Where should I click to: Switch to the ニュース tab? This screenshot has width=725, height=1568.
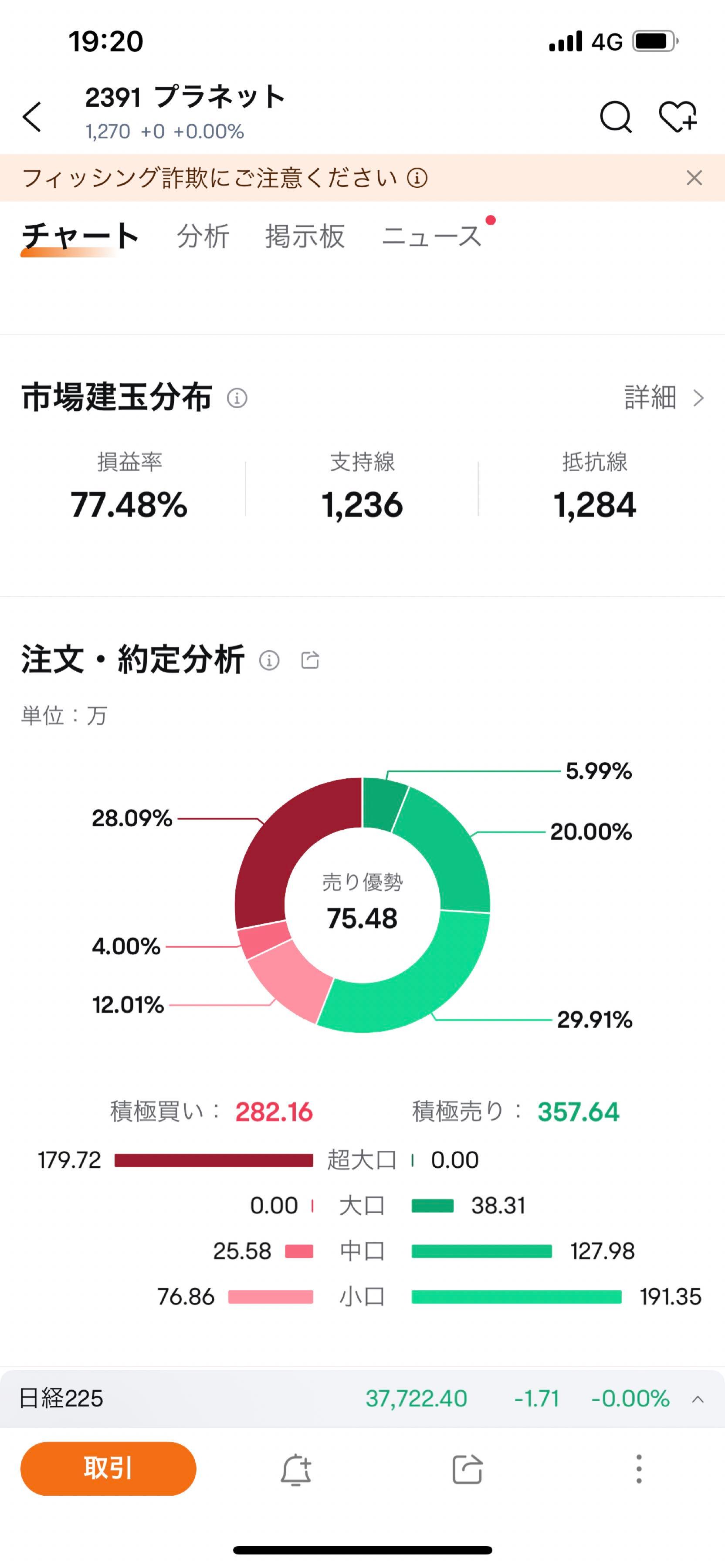click(x=431, y=236)
